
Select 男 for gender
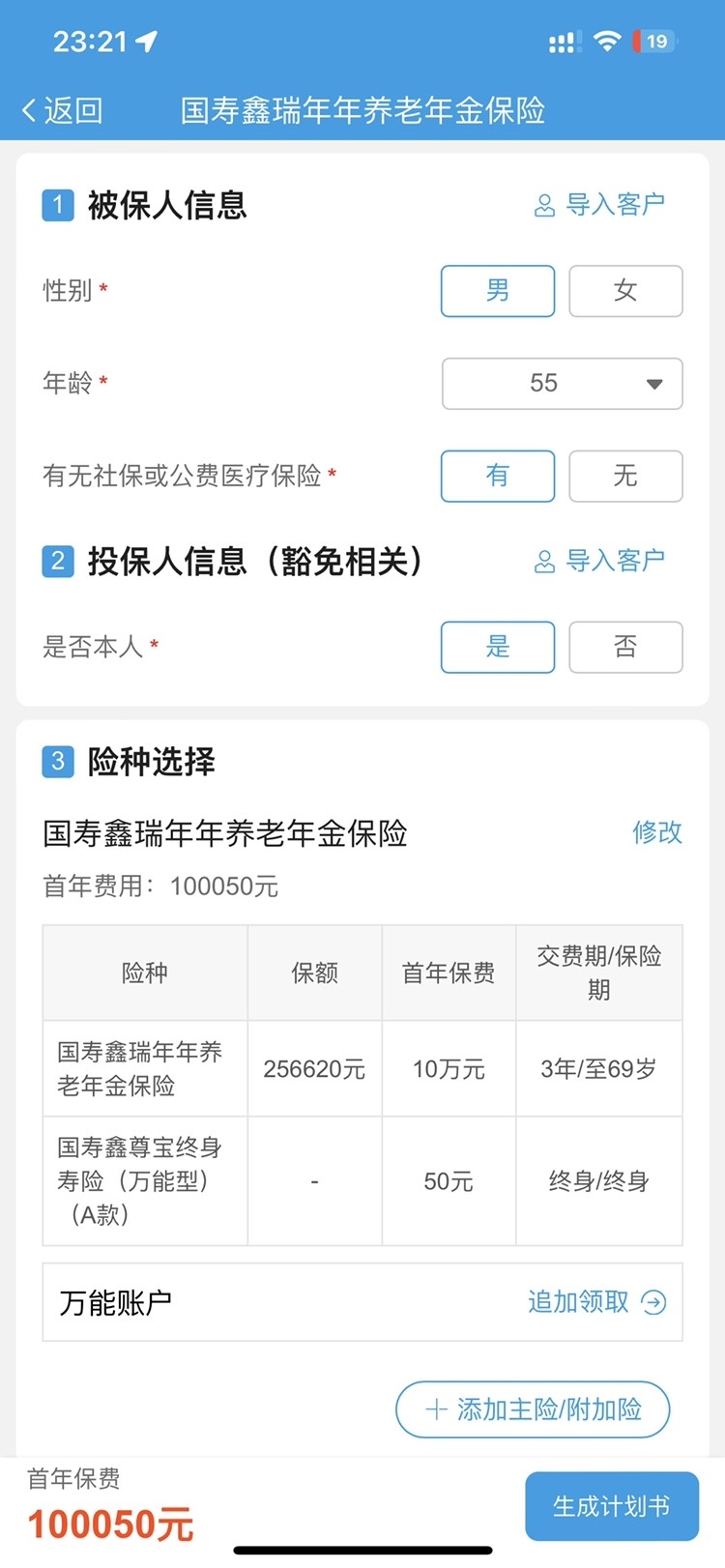click(x=498, y=291)
